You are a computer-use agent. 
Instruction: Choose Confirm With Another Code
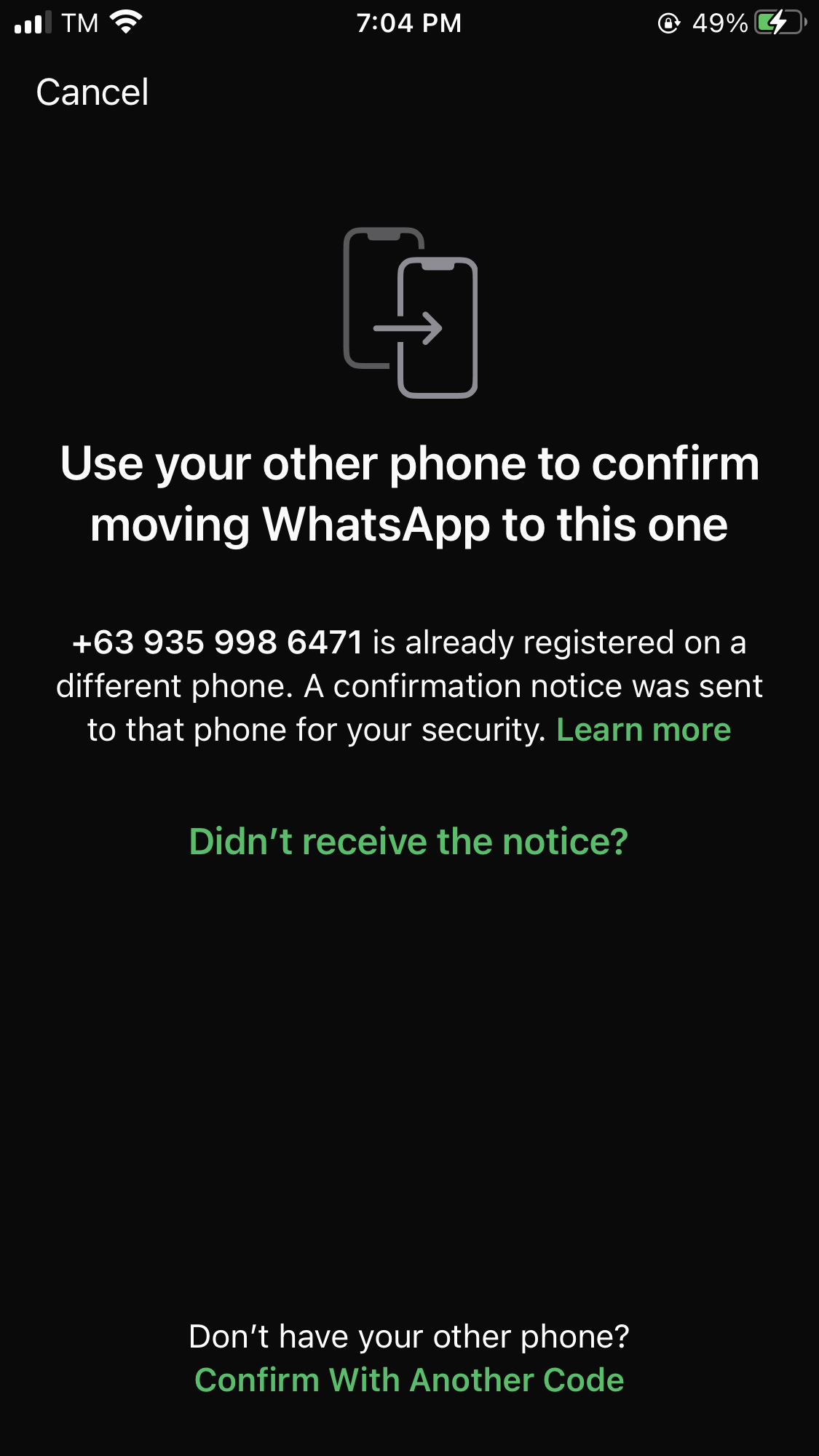click(409, 1380)
